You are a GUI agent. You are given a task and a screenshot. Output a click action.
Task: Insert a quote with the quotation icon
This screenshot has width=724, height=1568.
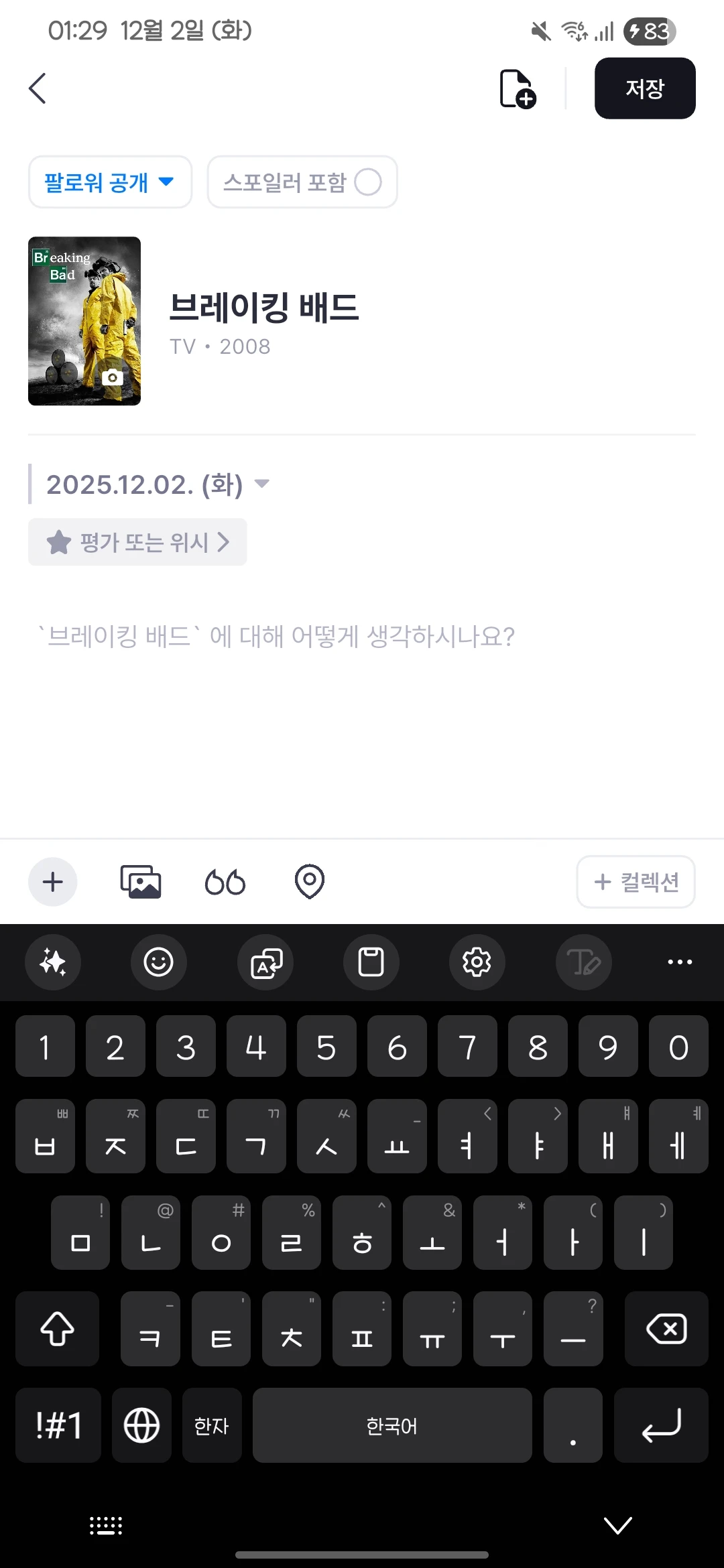[x=225, y=882]
